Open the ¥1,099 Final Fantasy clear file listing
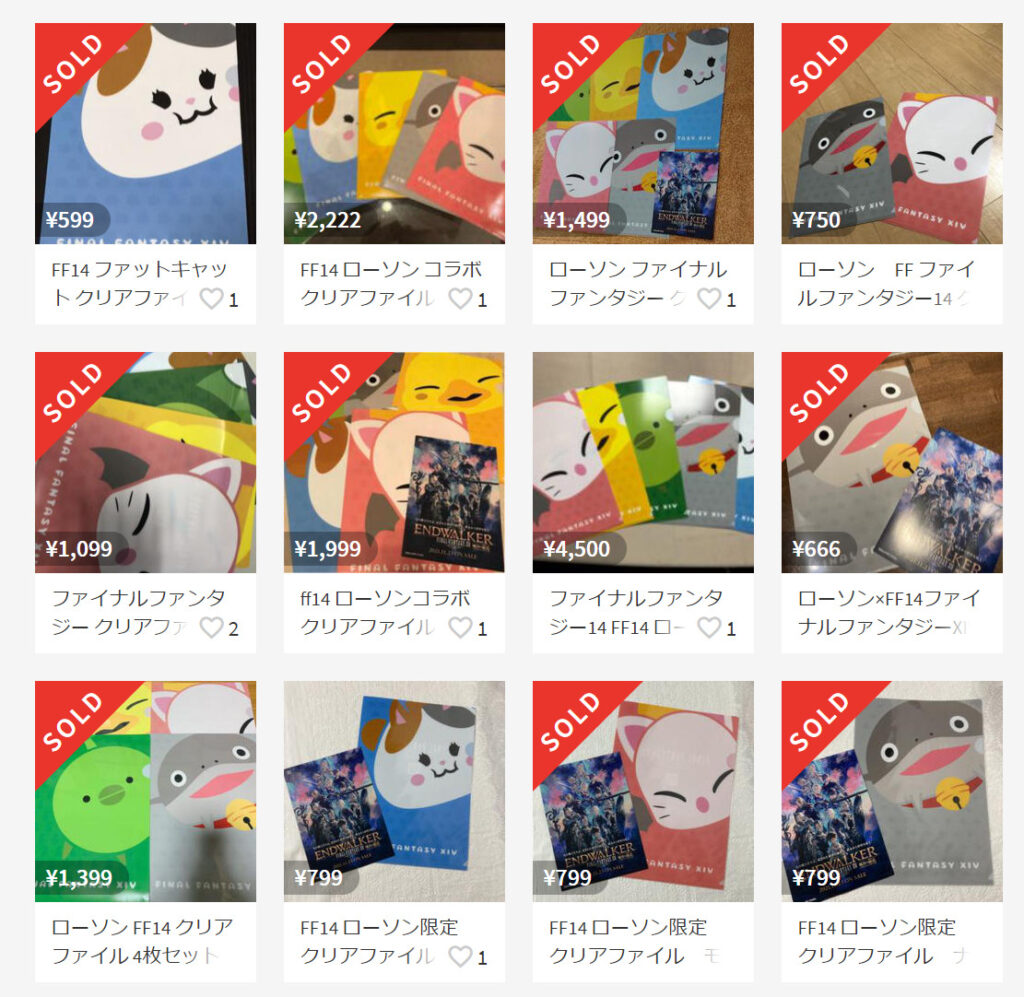This screenshot has width=1024, height=997. tap(145, 462)
